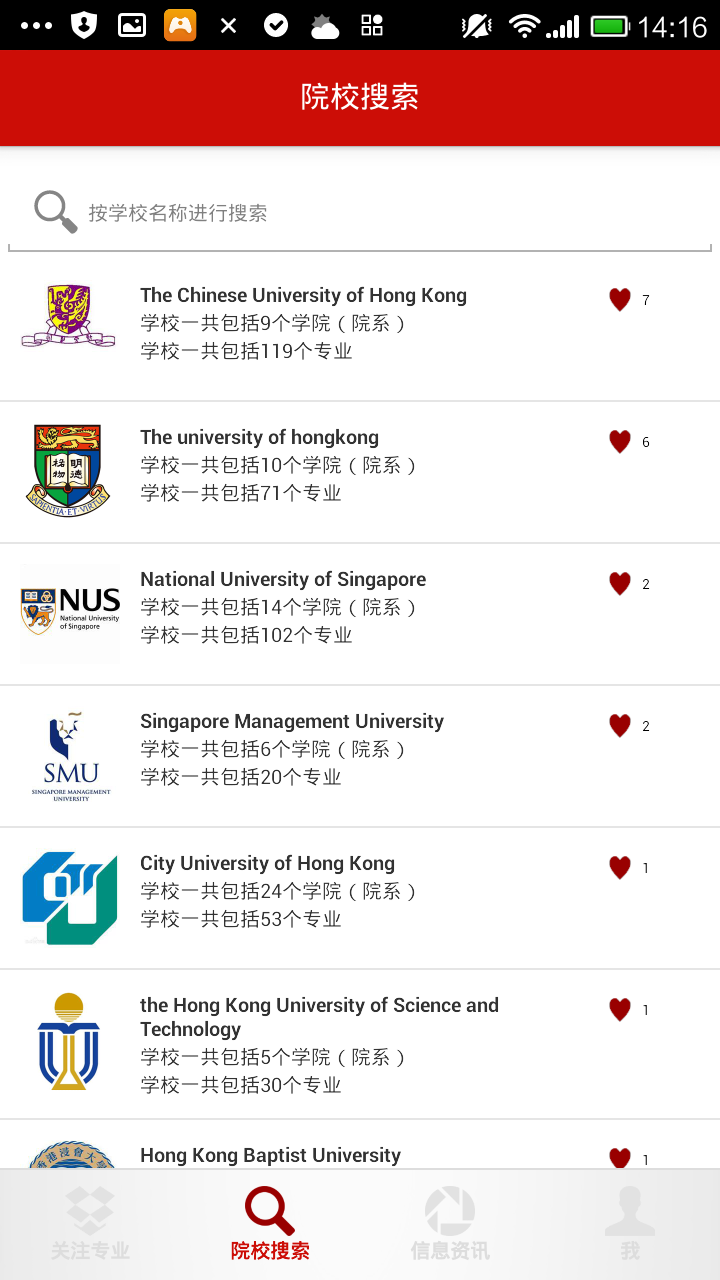Like Hong Kong University of Science and Technology
The width and height of the screenshot is (720, 1280).
tap(620, 1010)
